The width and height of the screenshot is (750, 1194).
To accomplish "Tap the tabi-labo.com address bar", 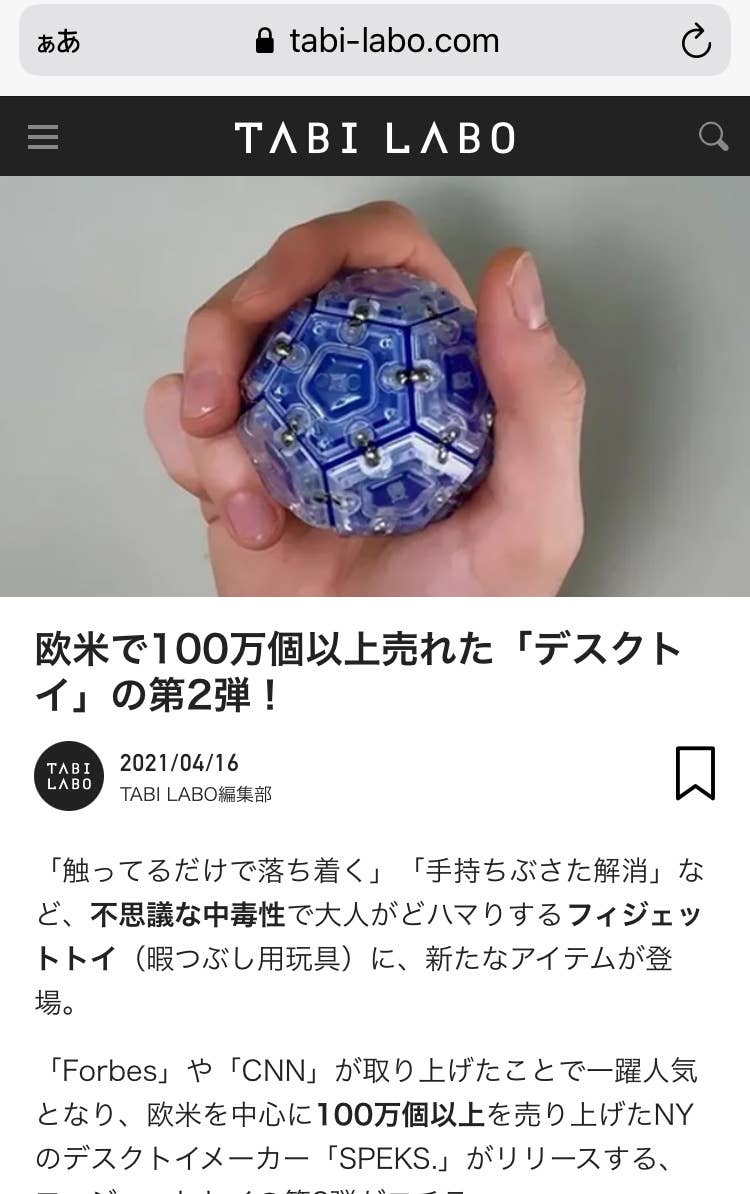I will click(375, 40).
